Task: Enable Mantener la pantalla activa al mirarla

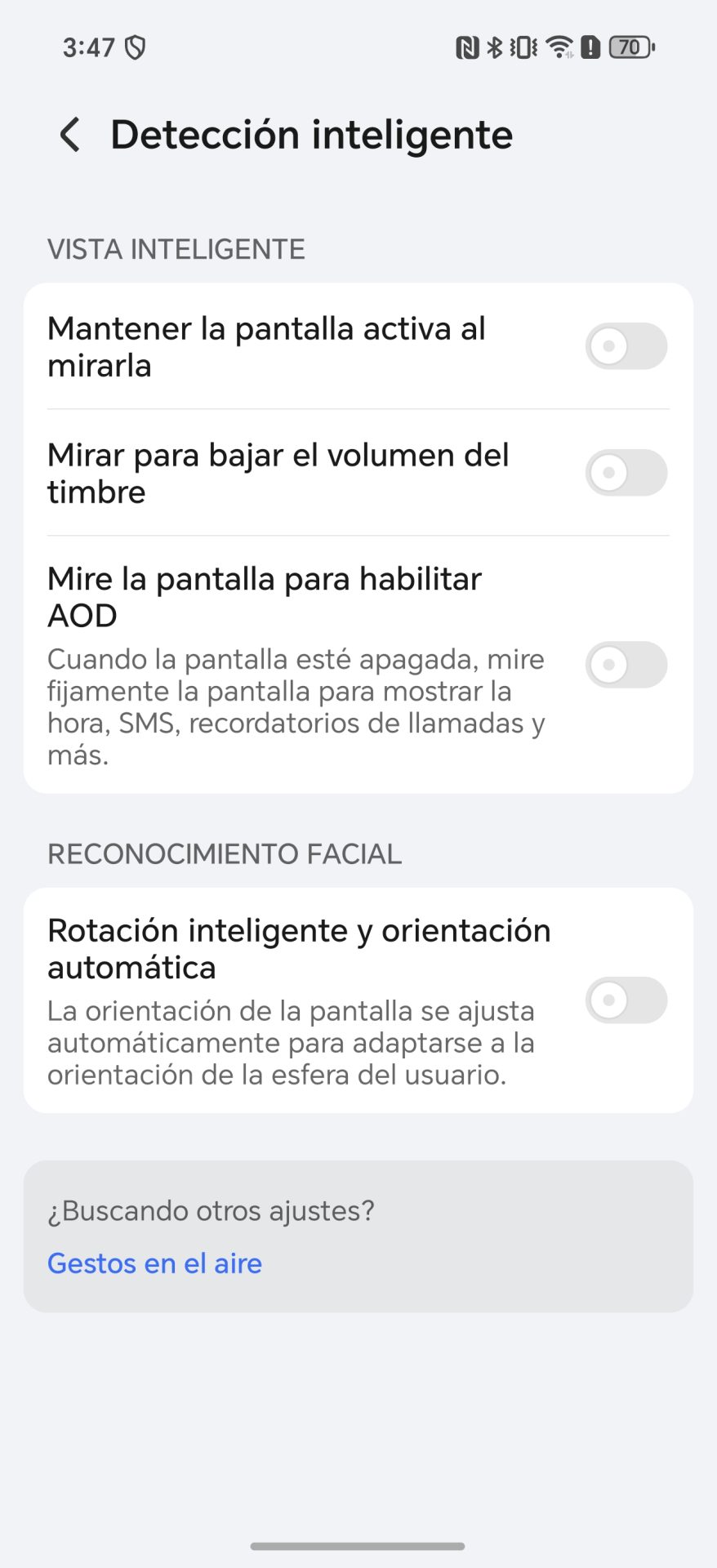Action: 626,346
